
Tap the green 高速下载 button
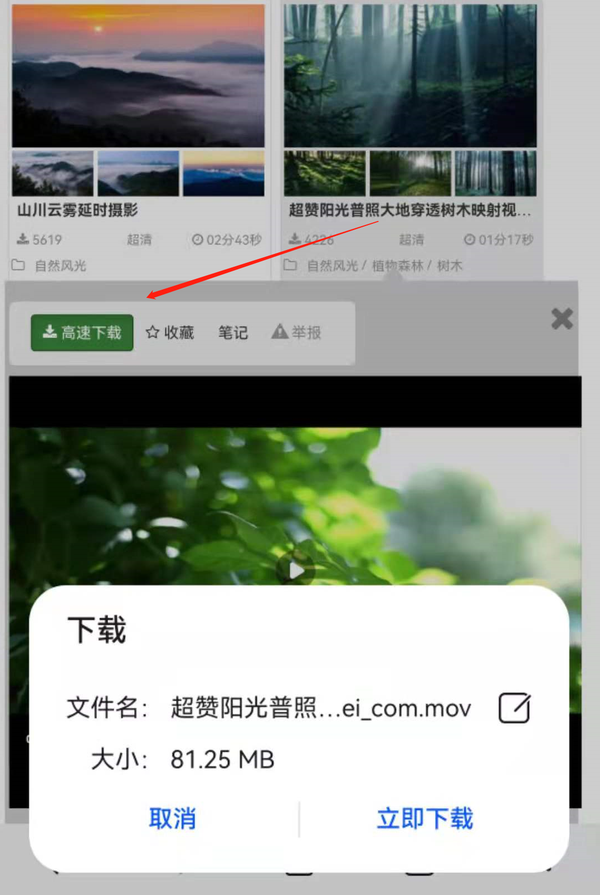tap(82, 333)
